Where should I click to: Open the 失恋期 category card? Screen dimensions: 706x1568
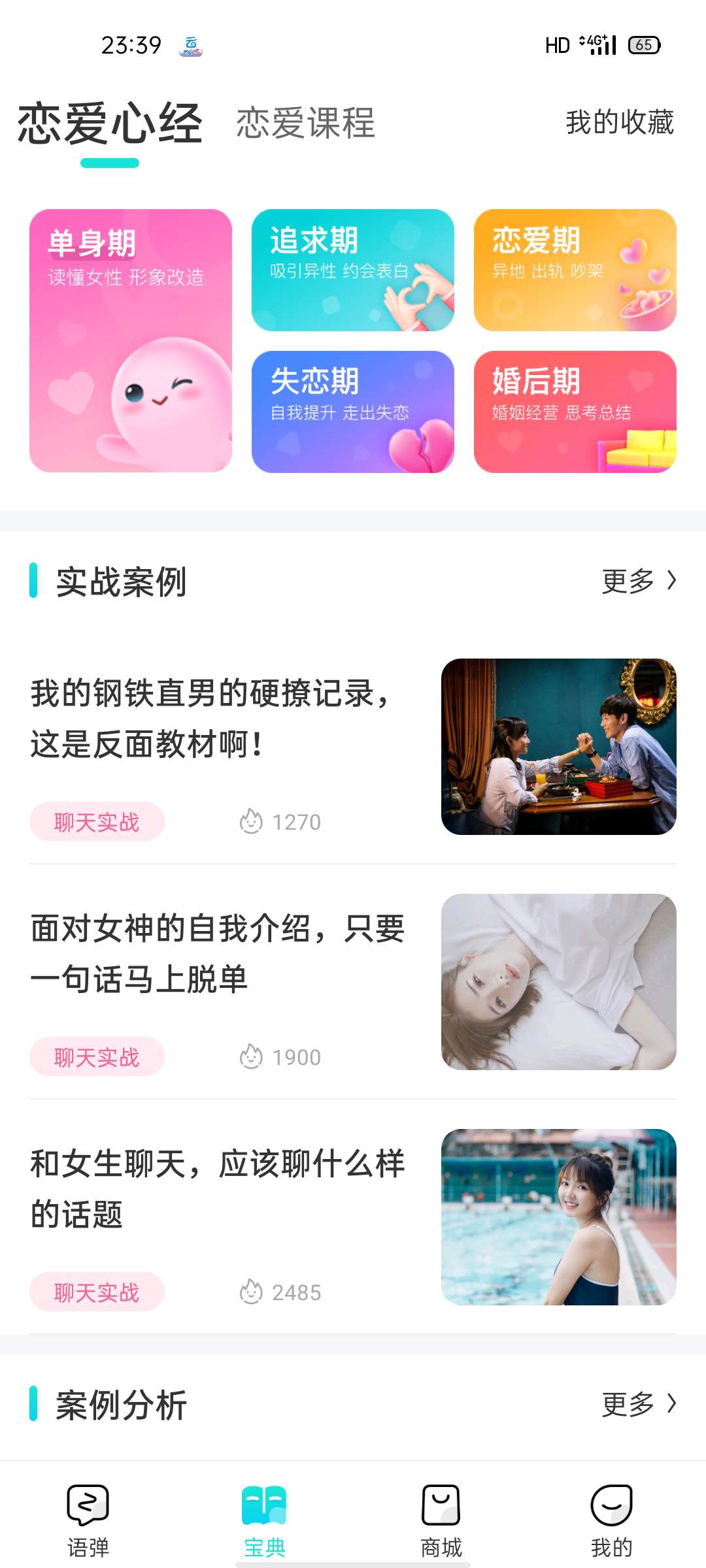[x=353, y=412]
